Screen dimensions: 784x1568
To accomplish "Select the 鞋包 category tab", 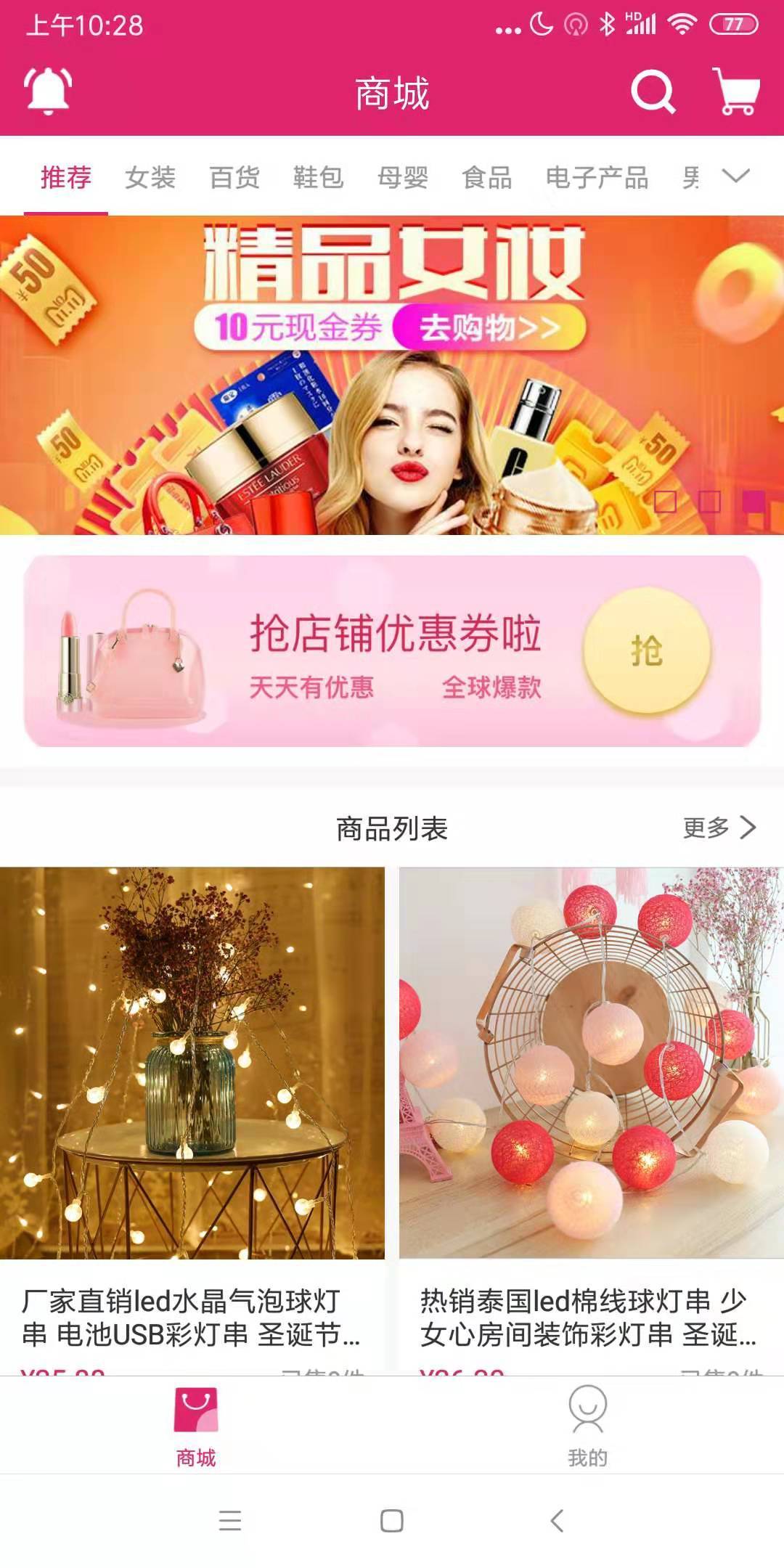I will (318, 177).
